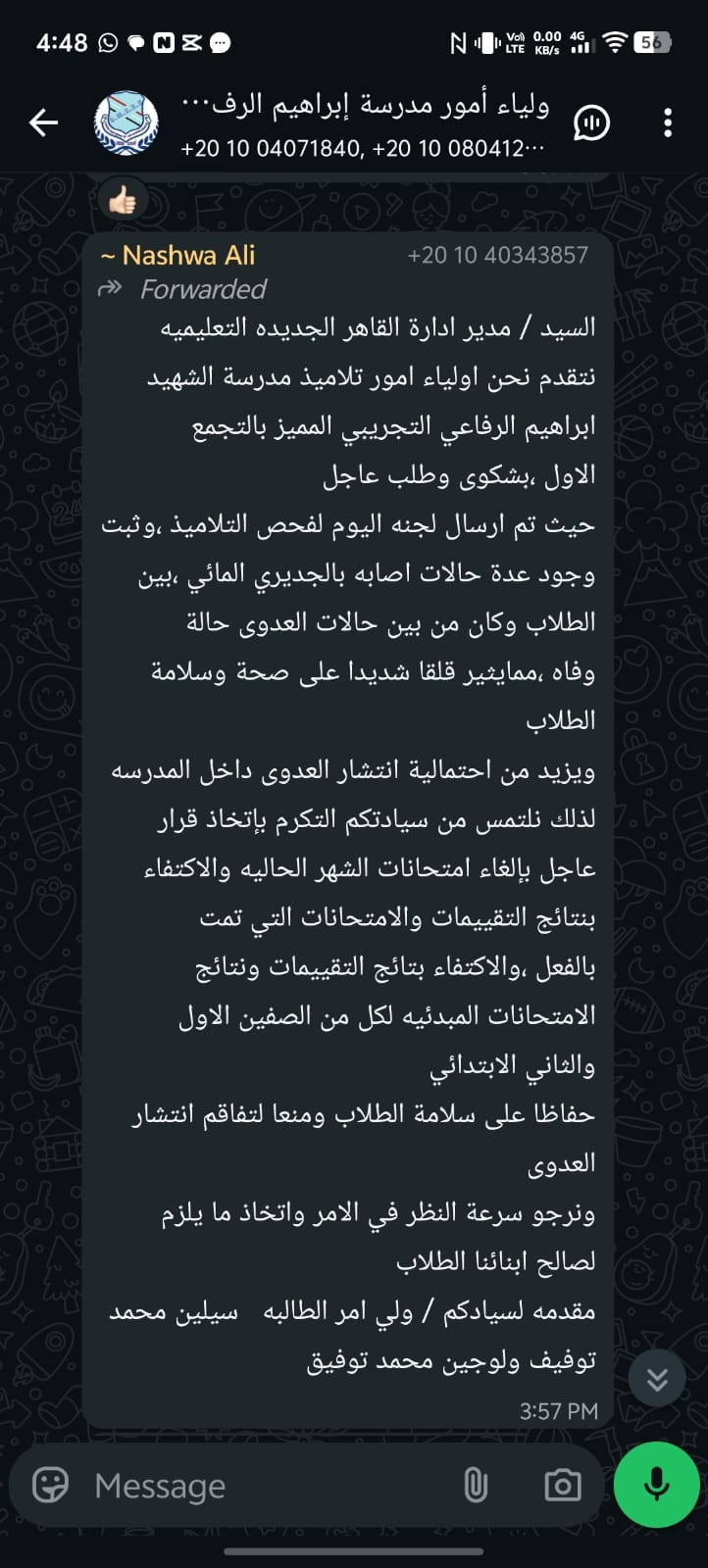Screen dimensions: 708x1568
Task: Jump to the latest messages
Action: pos(657,1379)
